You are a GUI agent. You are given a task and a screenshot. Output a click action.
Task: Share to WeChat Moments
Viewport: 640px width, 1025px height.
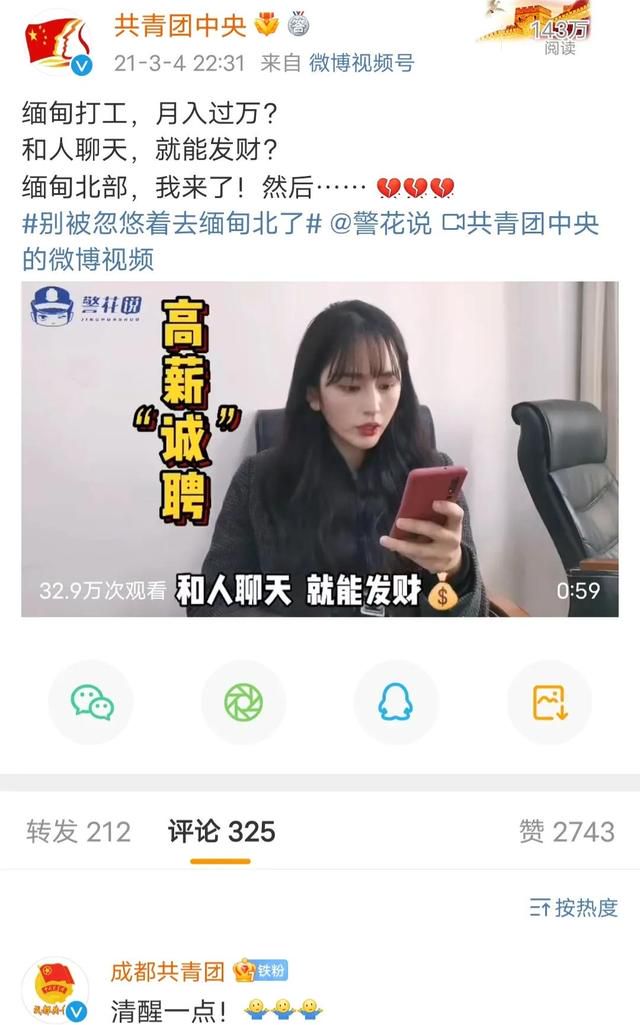click(x=243, y=703)
